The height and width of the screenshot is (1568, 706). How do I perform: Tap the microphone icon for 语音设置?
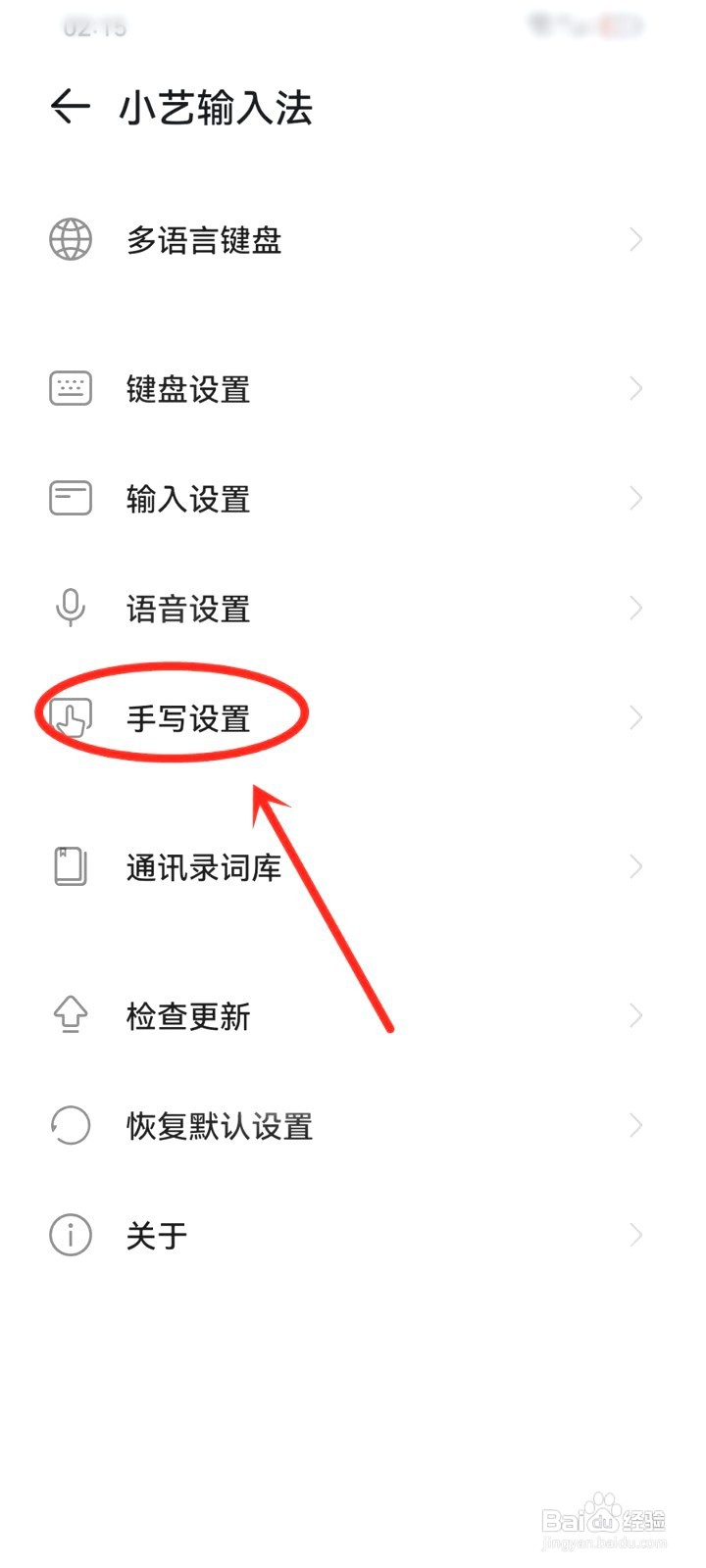click(x=69, y=608)
